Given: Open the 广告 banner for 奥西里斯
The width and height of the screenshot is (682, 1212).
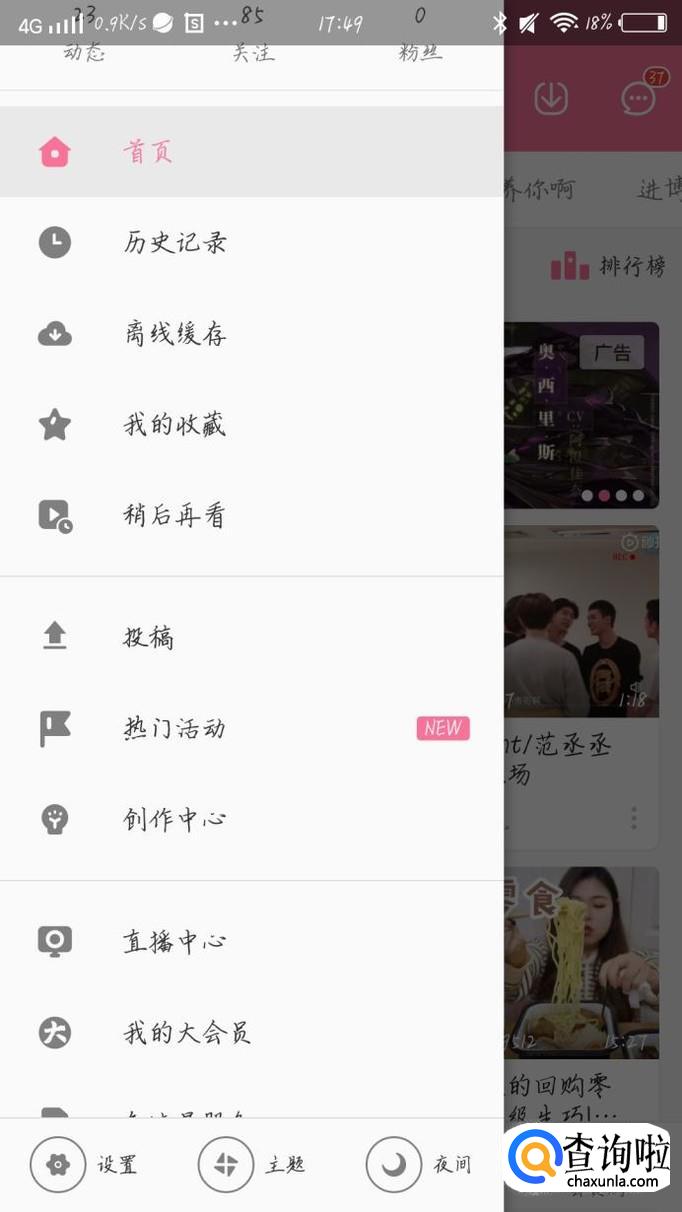Looking at the screenshot, I should click(x=581, y=415).
